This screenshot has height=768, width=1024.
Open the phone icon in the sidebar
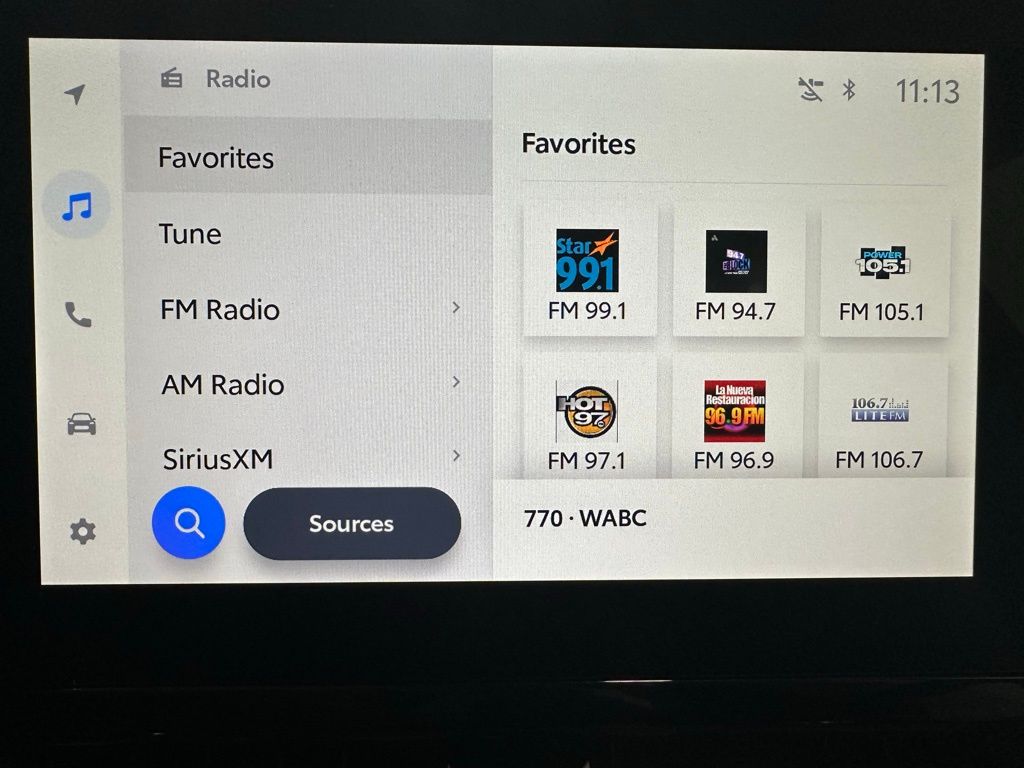[x=78, y=316]
